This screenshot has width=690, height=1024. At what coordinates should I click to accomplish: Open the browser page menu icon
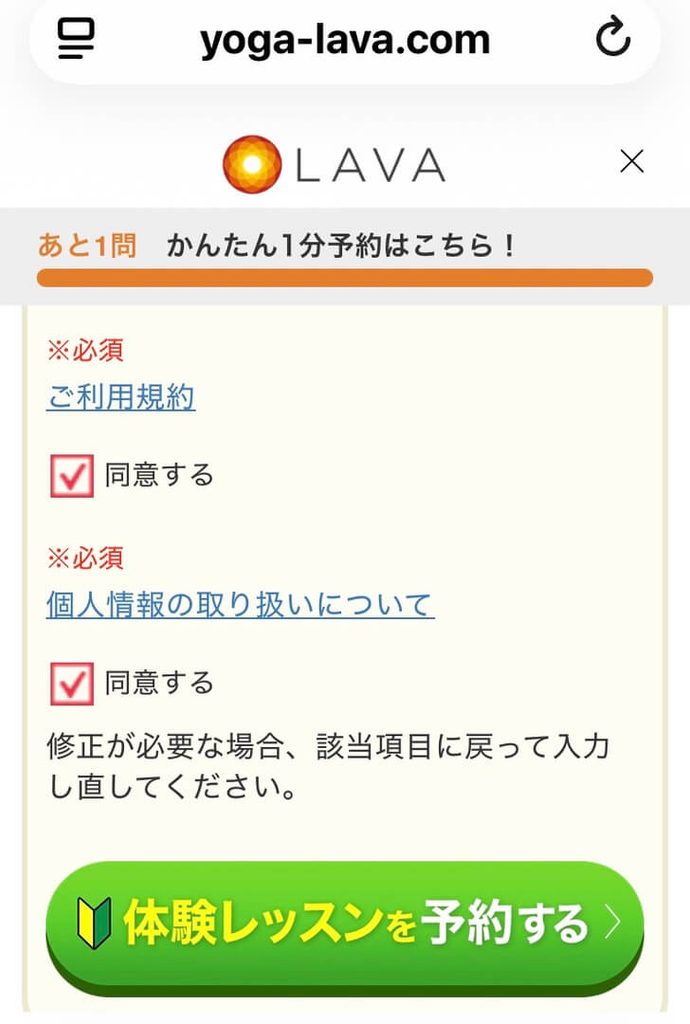click(x=76, y=39)
